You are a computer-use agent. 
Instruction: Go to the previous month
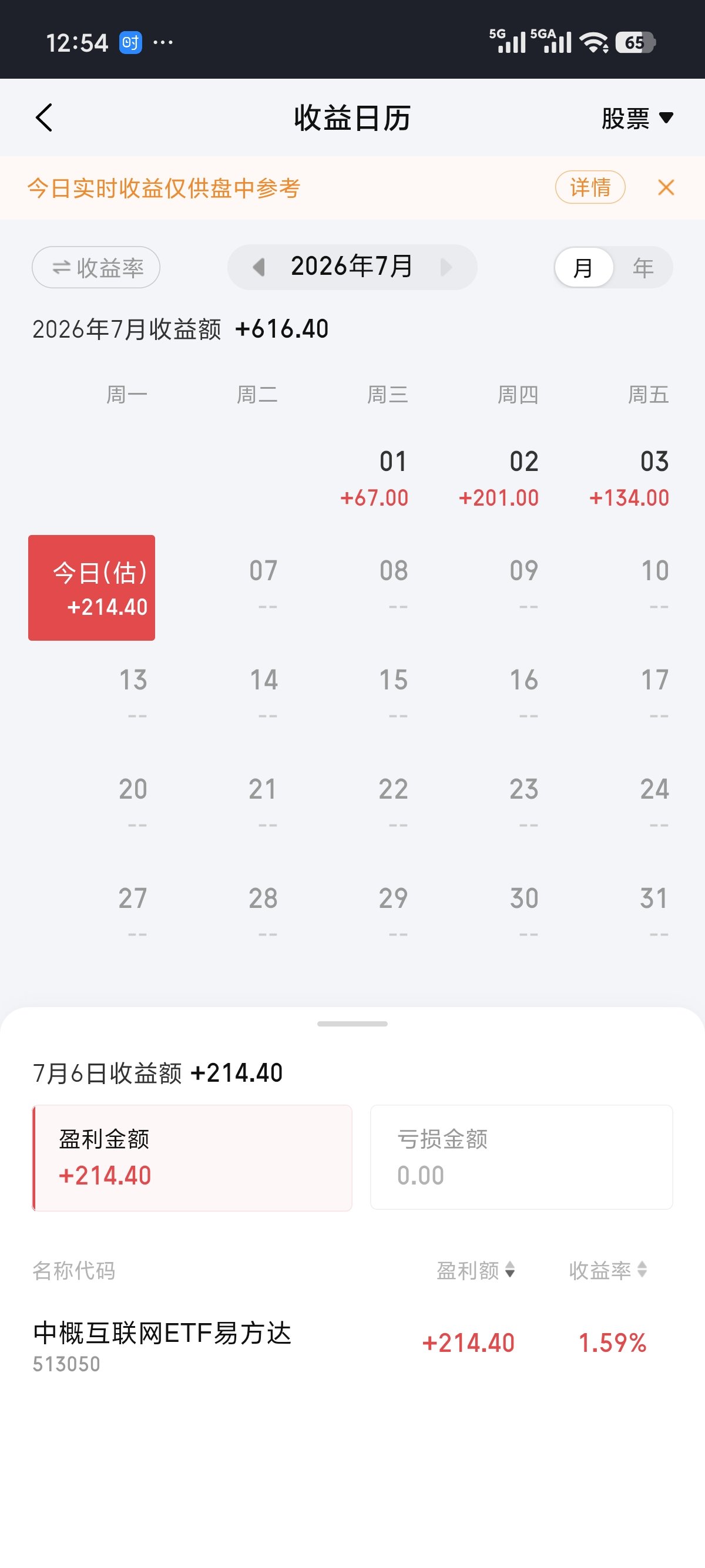(x=258, y=267)
